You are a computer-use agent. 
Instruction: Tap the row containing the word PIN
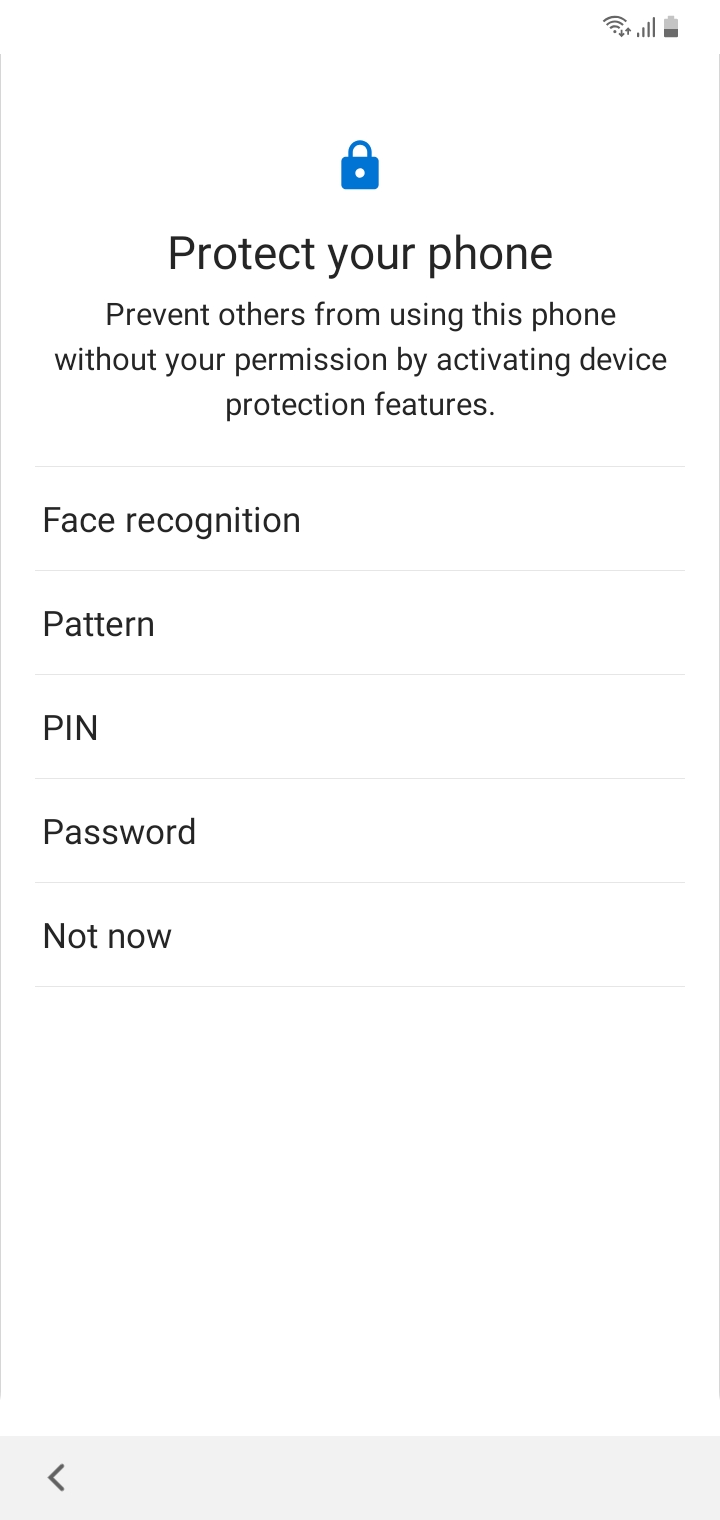click(x=360, y=727)
